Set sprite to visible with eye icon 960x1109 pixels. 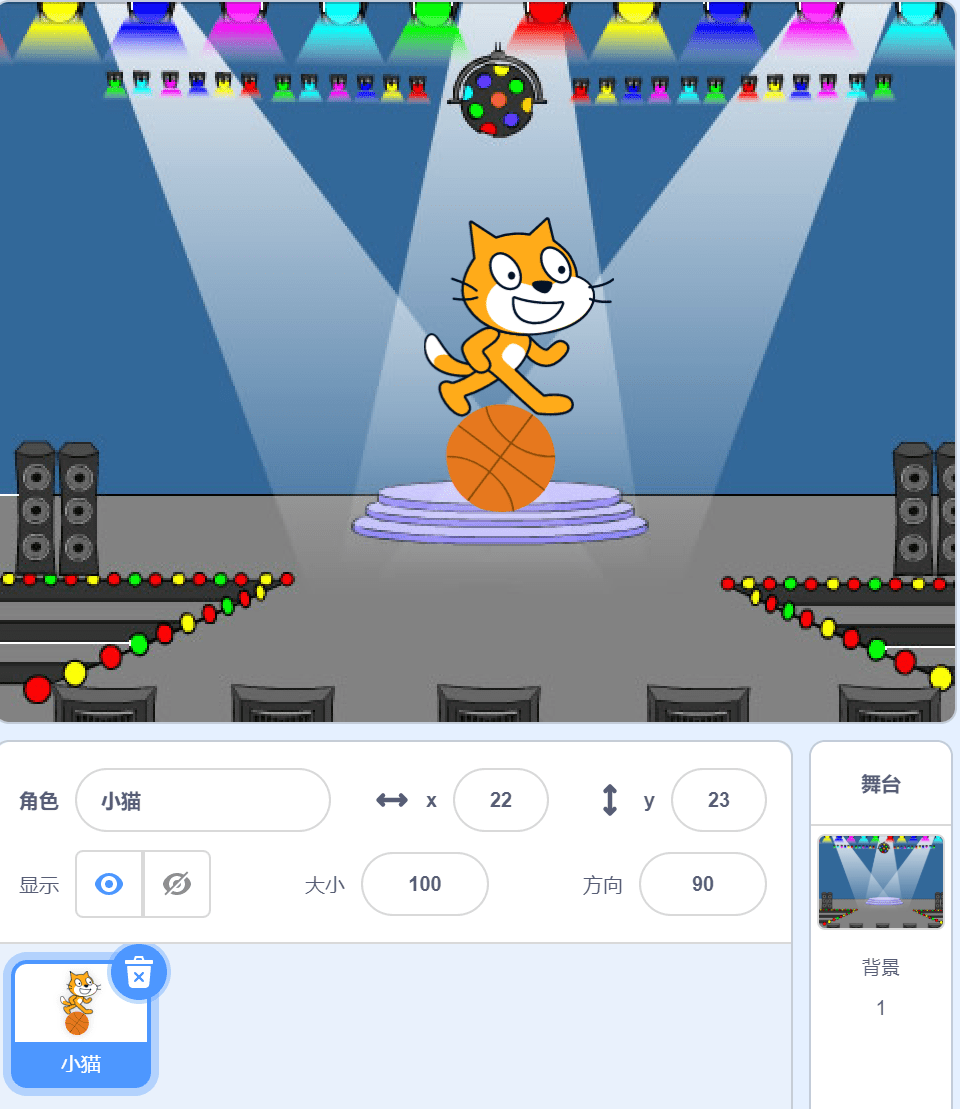click(x=109, y=884)
